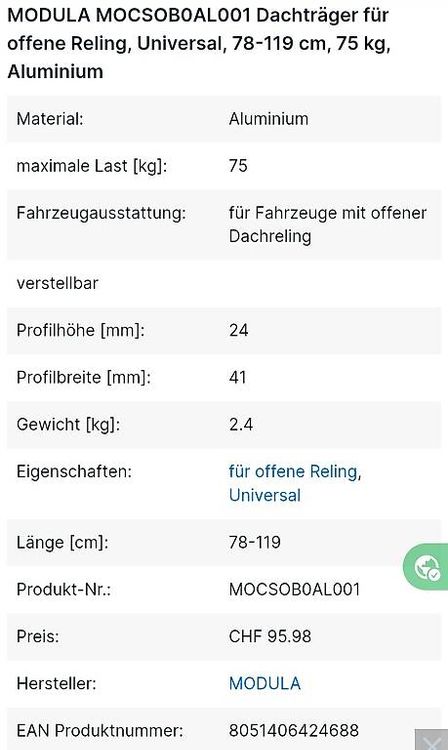The width and height of the screenshot is (448, 750).
Task: Dismiss the overlay with the X button
Action: coord(431,740)
